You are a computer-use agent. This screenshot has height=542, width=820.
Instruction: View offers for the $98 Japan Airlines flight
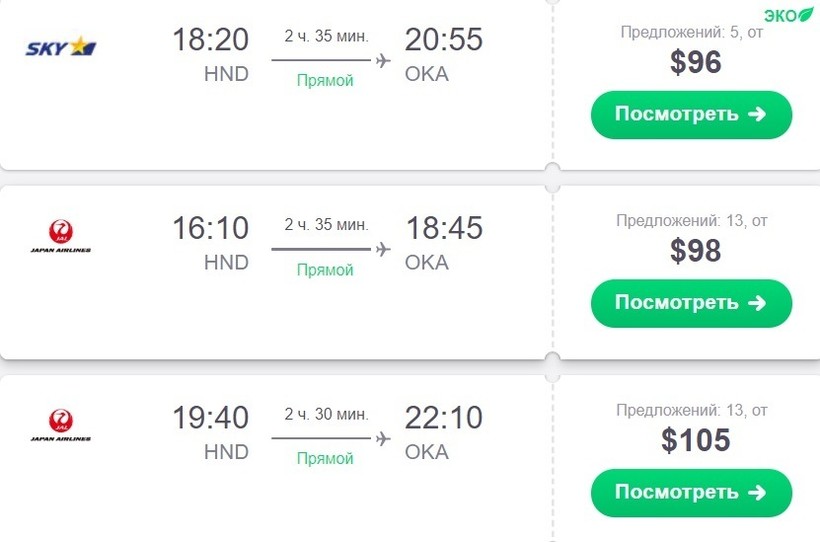(x=691, y=303)
